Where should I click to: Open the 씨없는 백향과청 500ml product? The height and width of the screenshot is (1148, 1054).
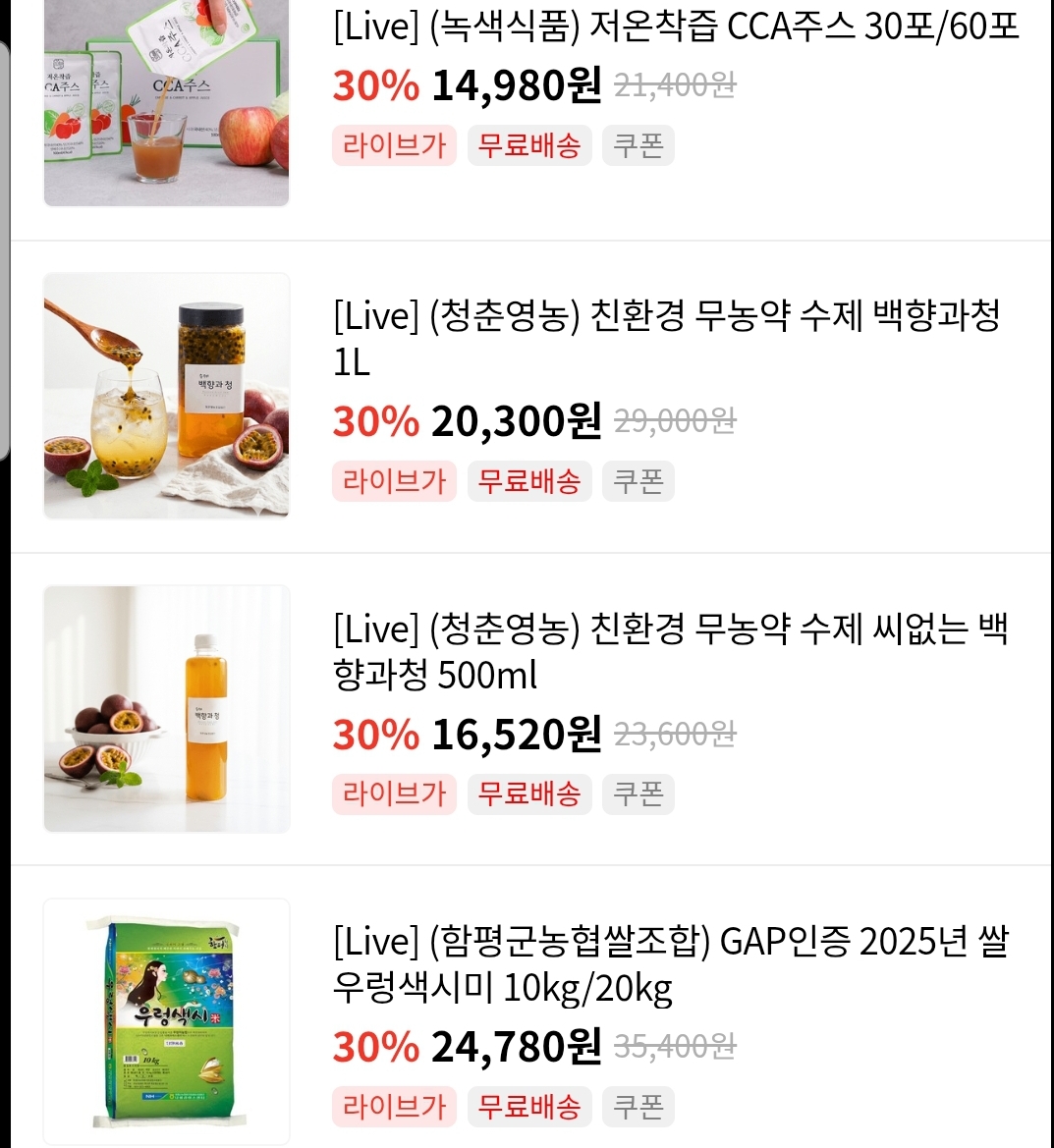point(670,651)
